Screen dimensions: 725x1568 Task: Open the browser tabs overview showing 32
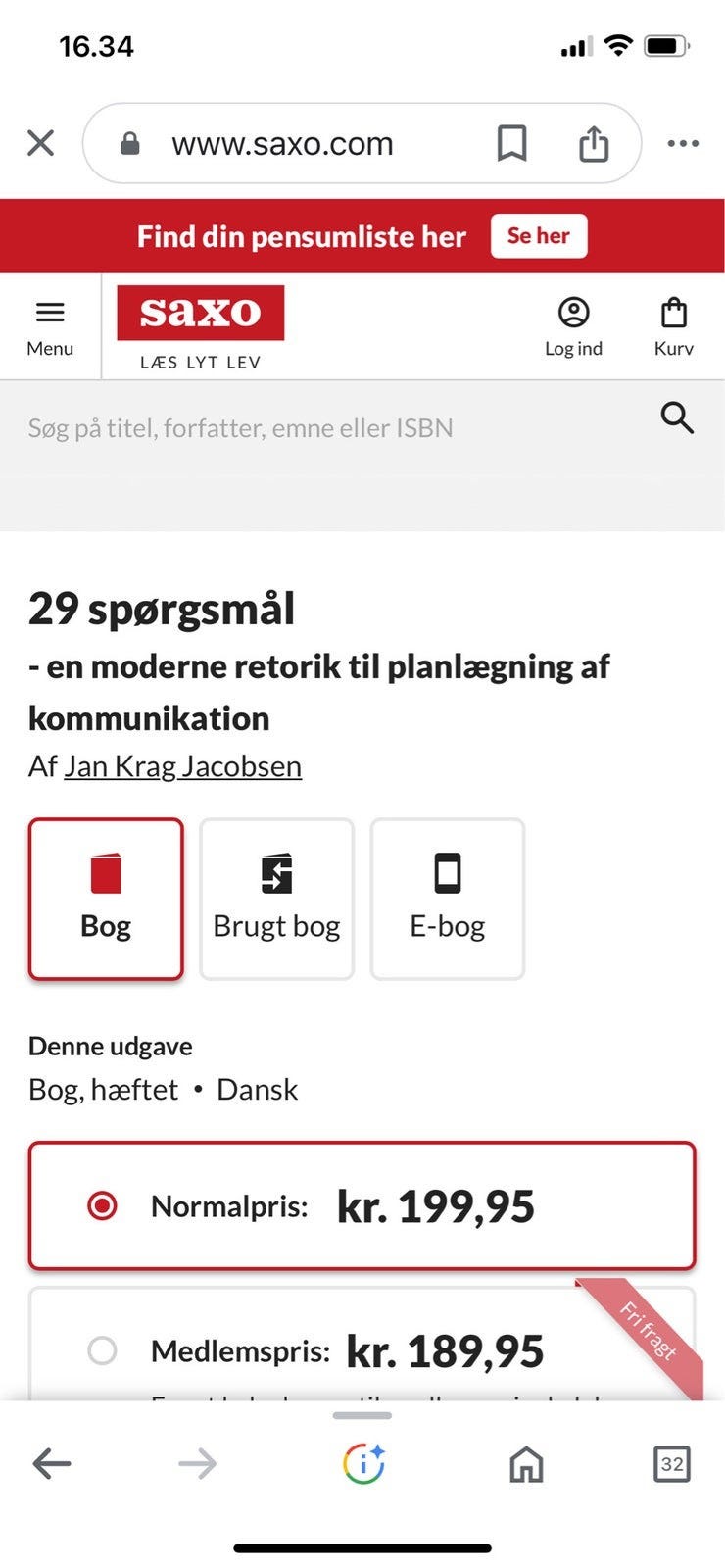pyautogui.click(x=672, y=1464)
